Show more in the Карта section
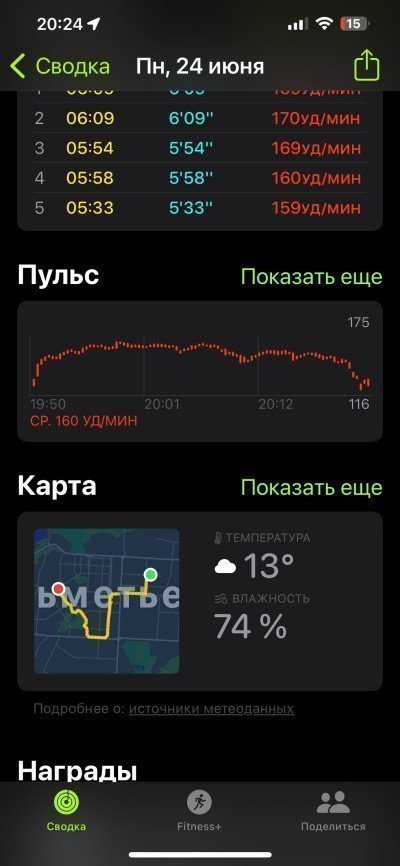The width and height of the screenshot is (400, 866). tap(312, 487)
